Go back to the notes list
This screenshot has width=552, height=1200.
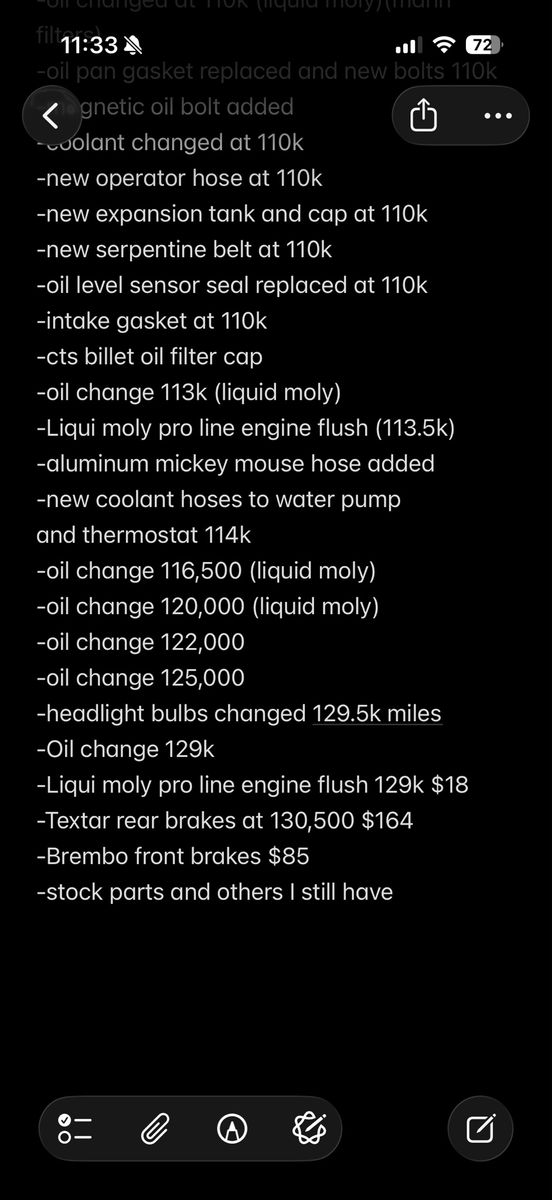point(51,116)
